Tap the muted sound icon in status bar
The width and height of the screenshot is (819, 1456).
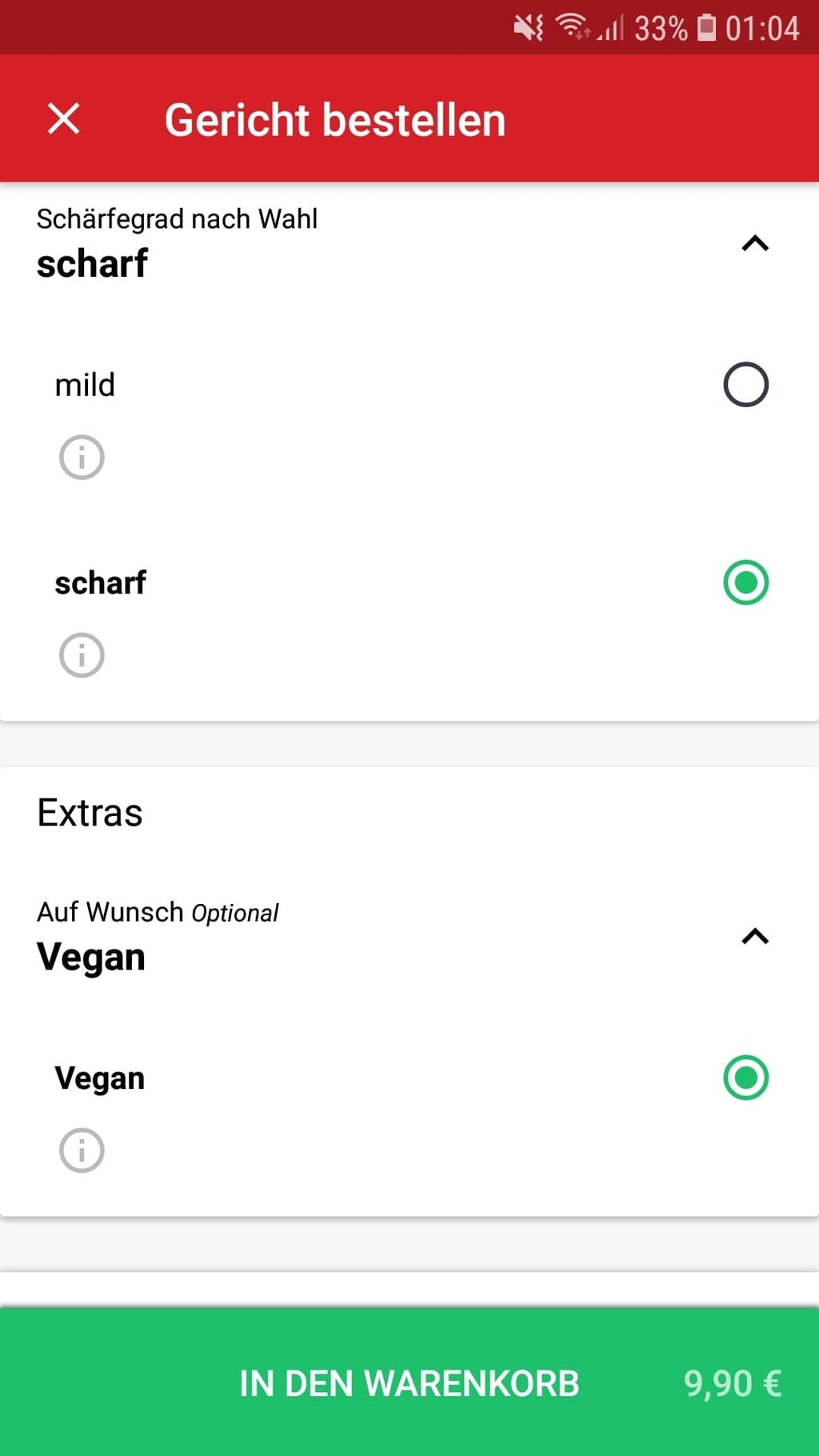point(528,26)
